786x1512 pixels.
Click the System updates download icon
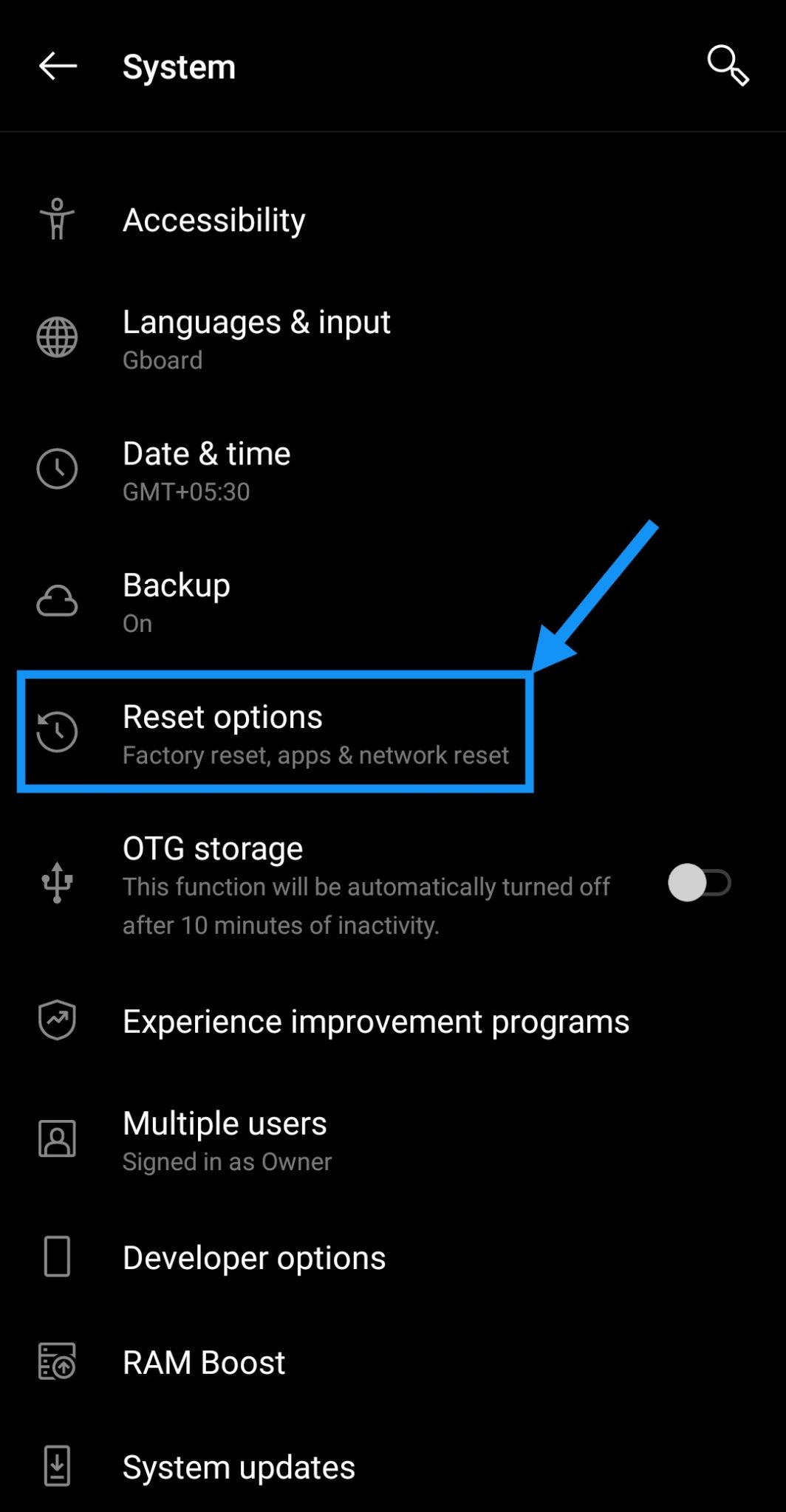tap(57, 1465)
